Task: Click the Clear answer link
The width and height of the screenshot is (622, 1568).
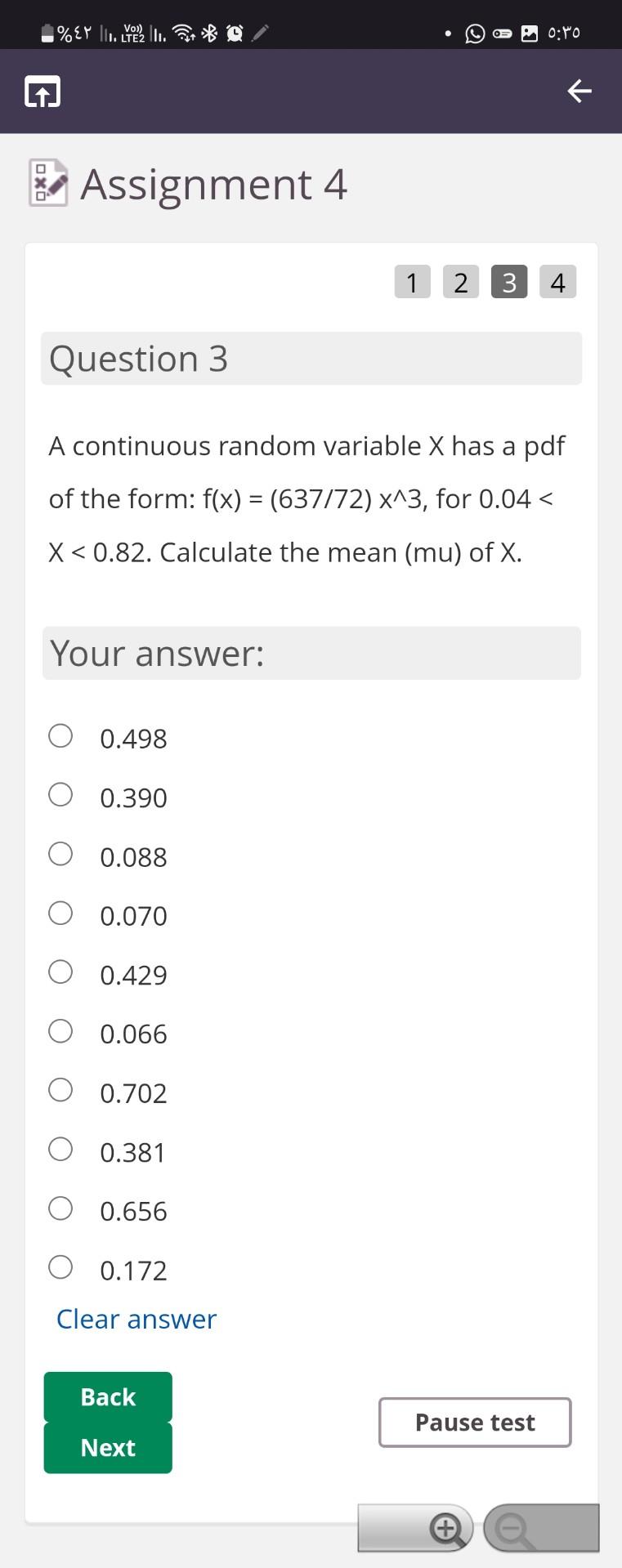Action: [136, 1319]
